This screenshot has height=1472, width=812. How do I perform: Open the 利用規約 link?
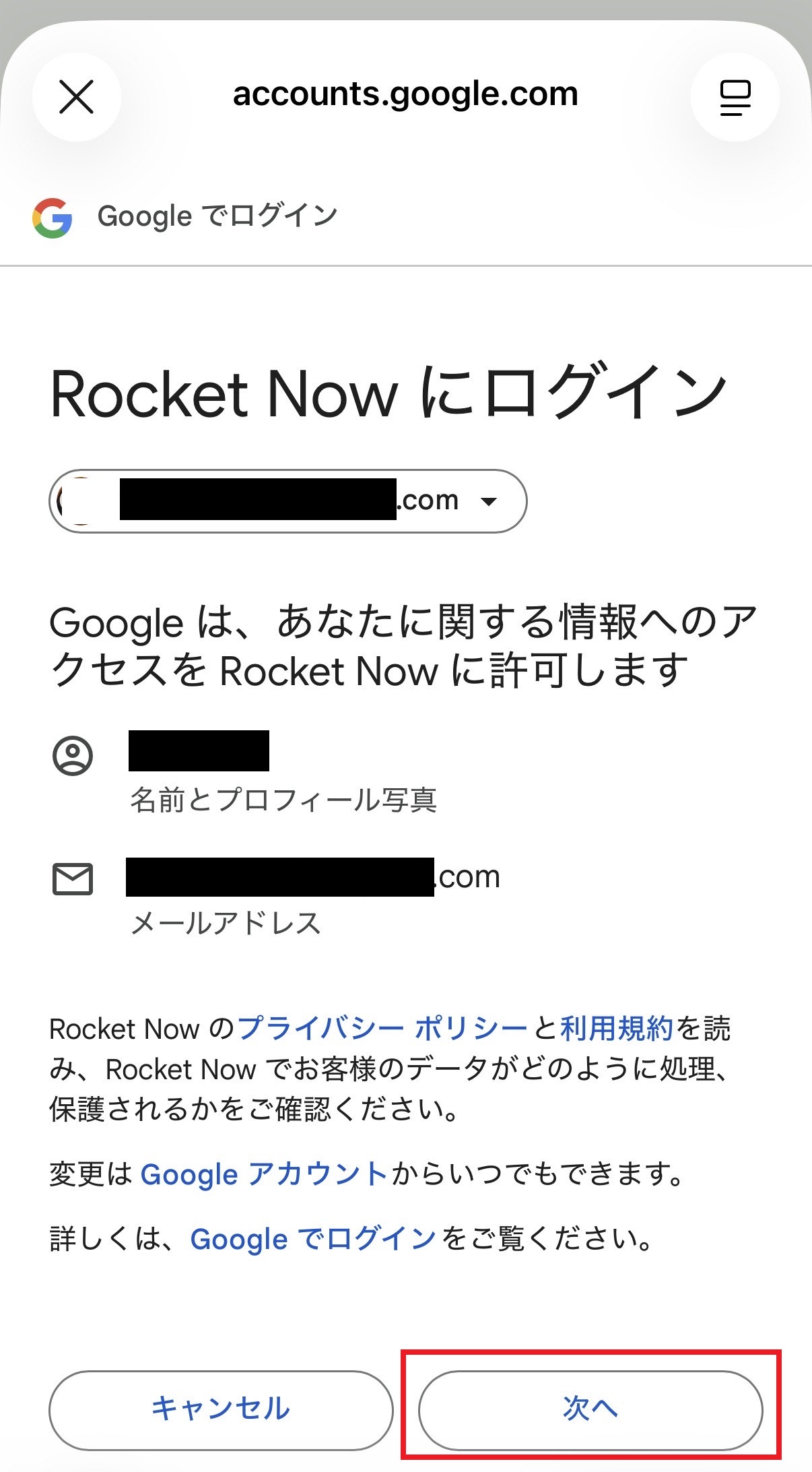tap(616, 1029)
